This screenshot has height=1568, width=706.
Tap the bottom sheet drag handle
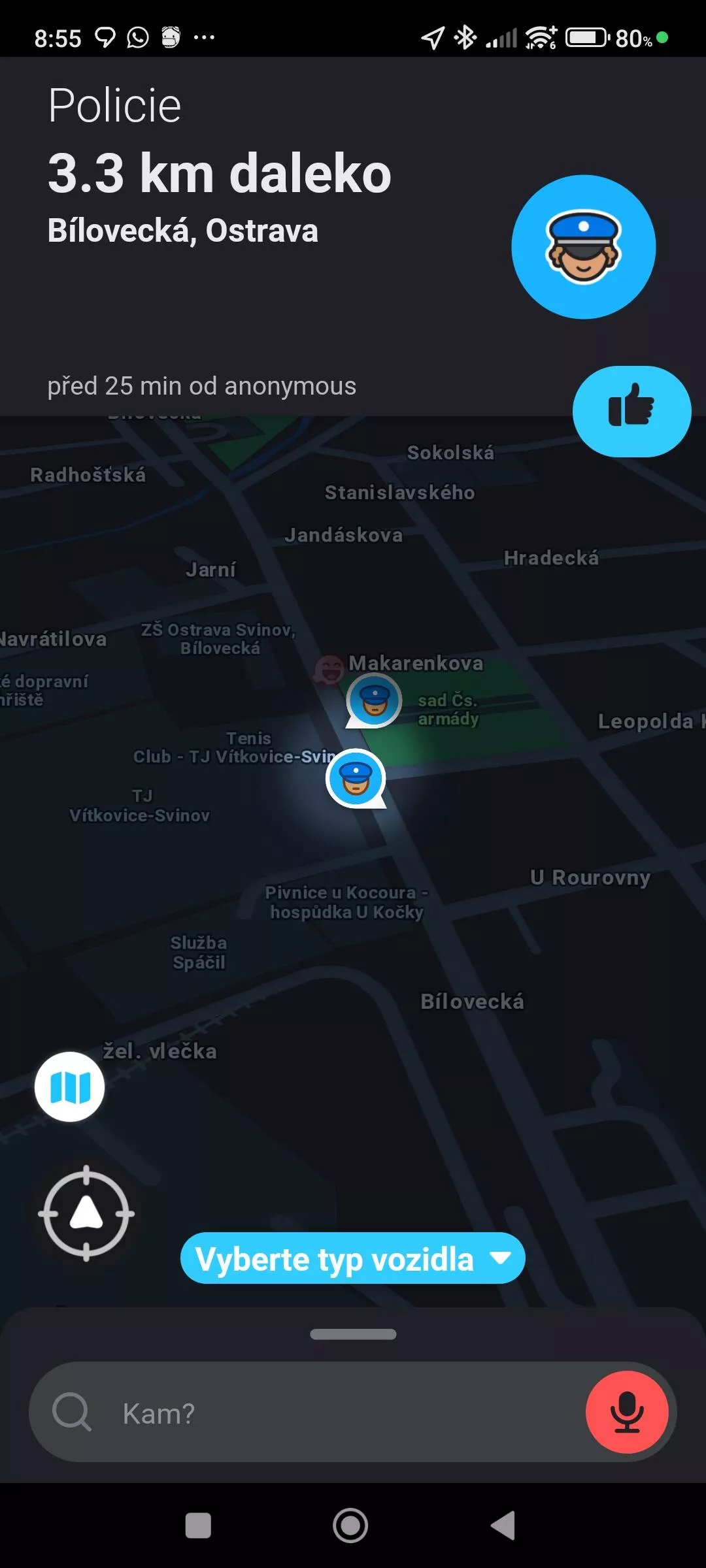[353, 1334]
